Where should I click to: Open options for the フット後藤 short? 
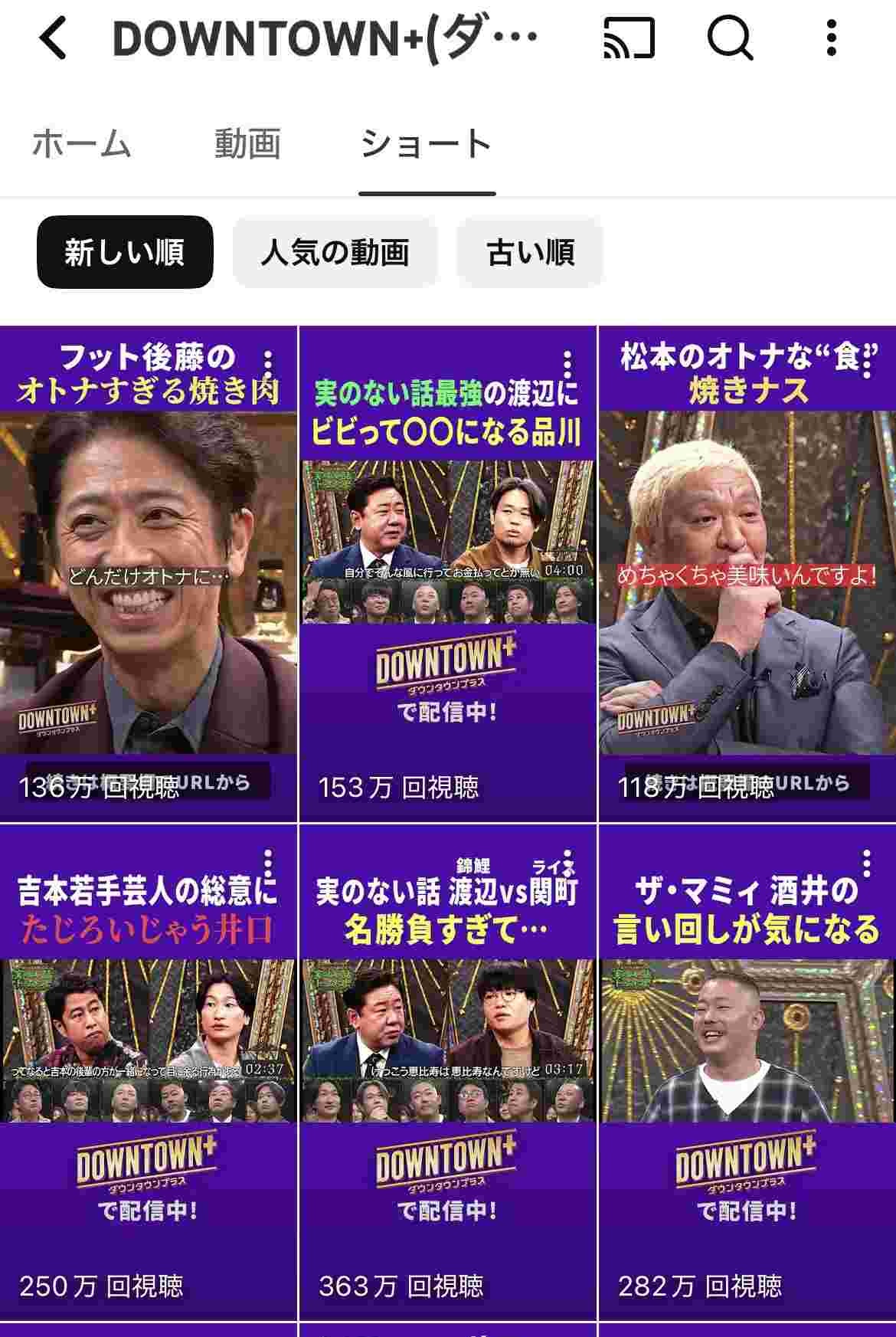(x=268, y=364)
